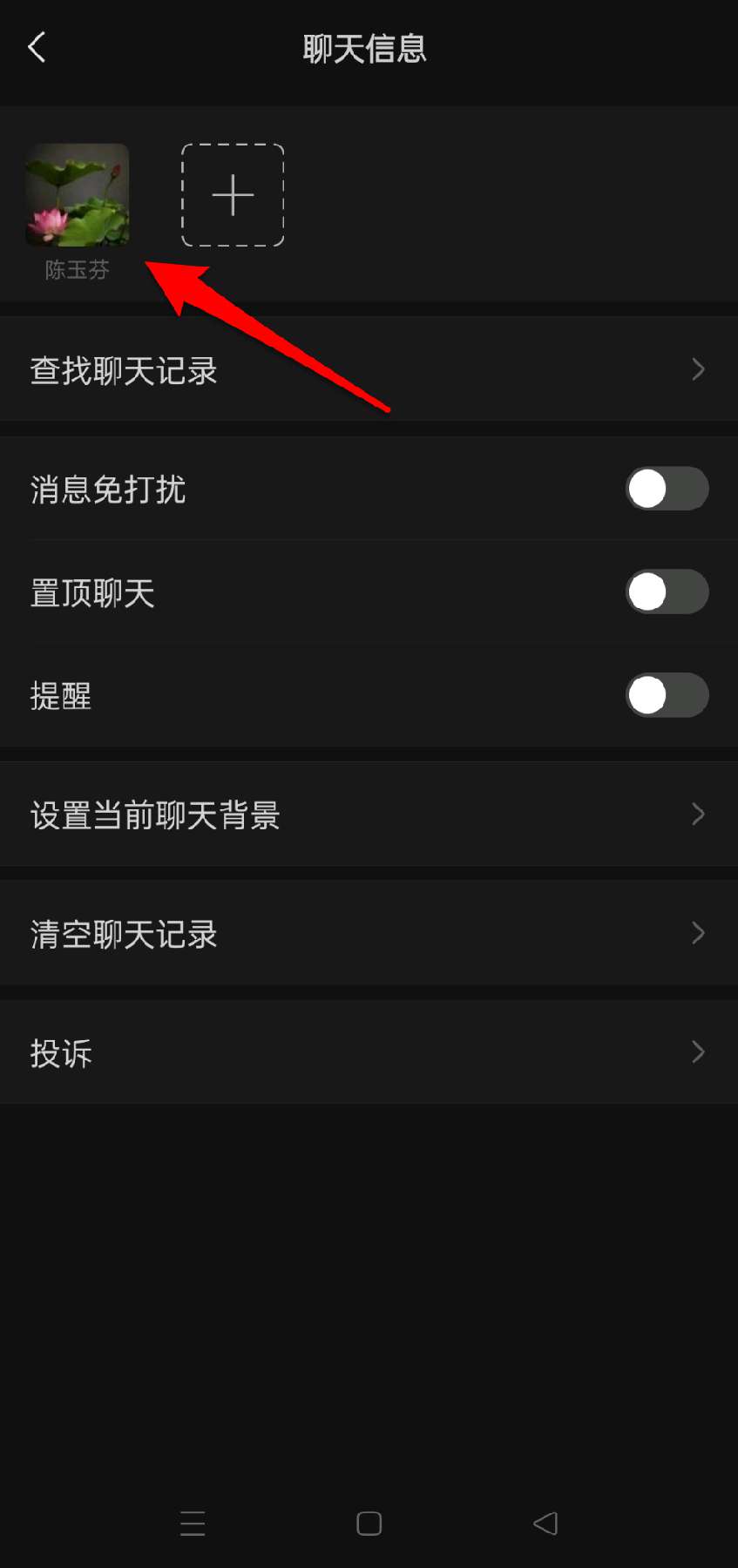Open 查找聊天记录

(369, 370)
